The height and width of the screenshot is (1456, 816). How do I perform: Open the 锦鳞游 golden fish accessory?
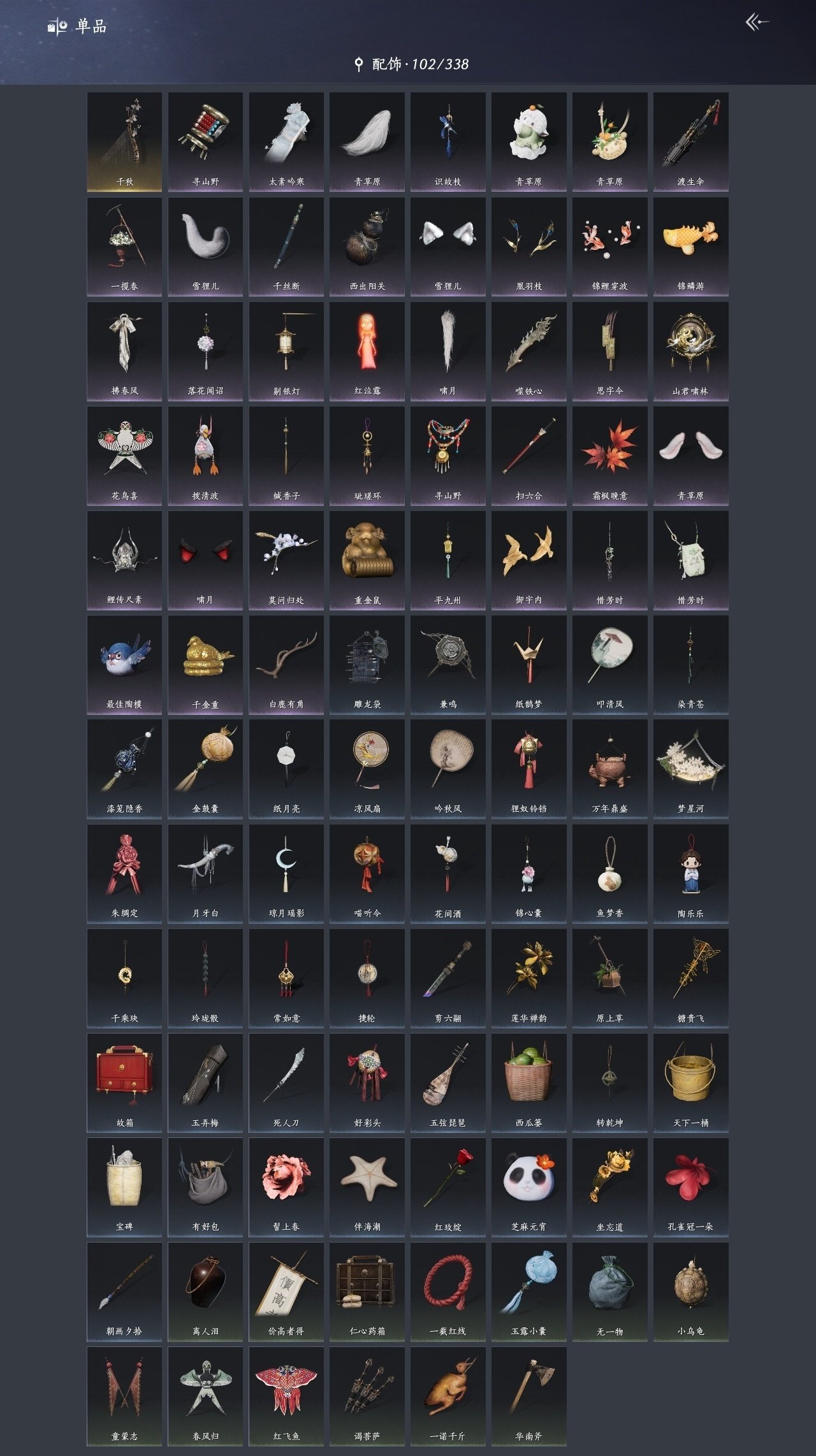tap(690, 246)
